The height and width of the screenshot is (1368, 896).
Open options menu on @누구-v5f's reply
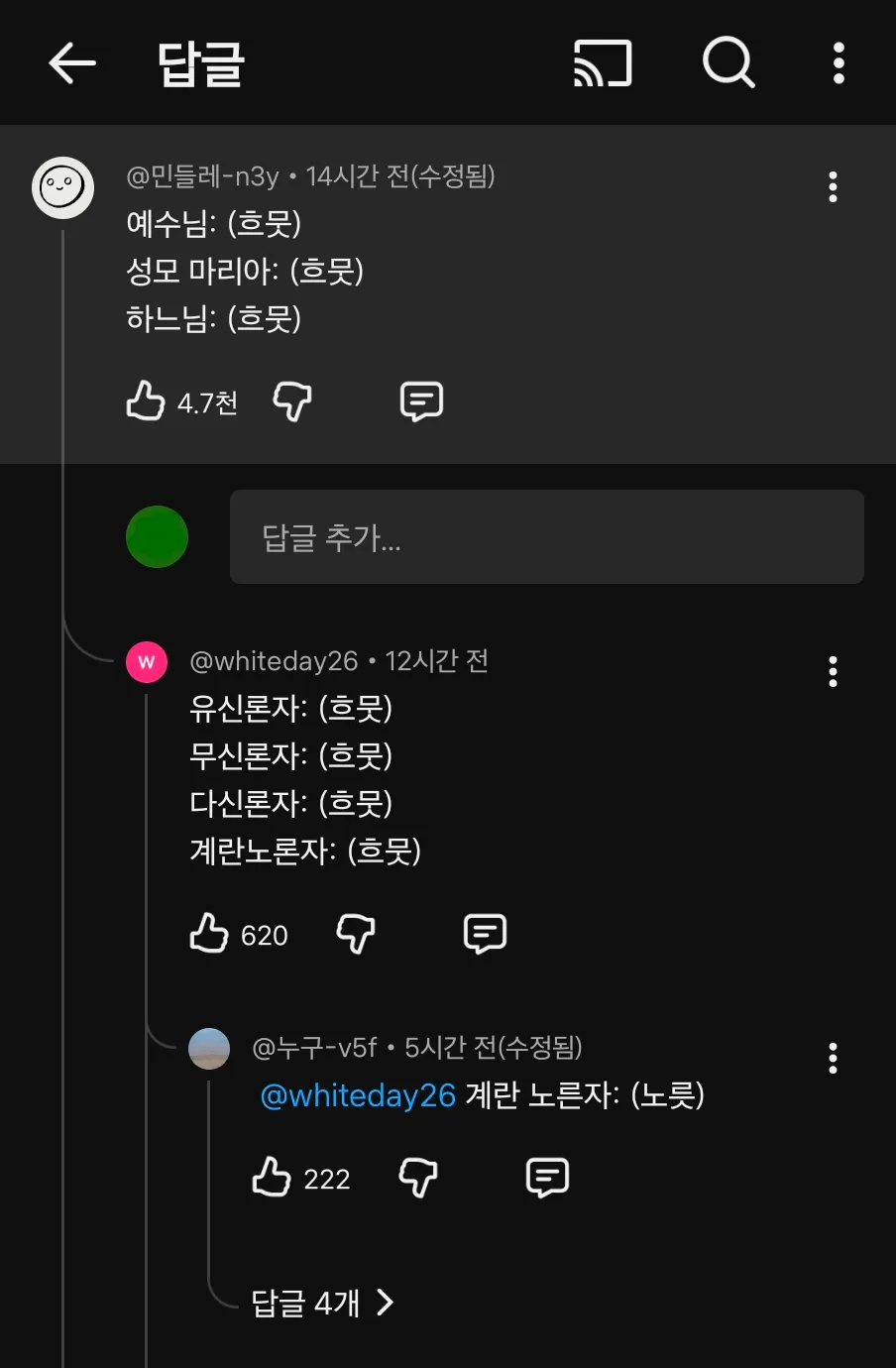point(833,1059)
